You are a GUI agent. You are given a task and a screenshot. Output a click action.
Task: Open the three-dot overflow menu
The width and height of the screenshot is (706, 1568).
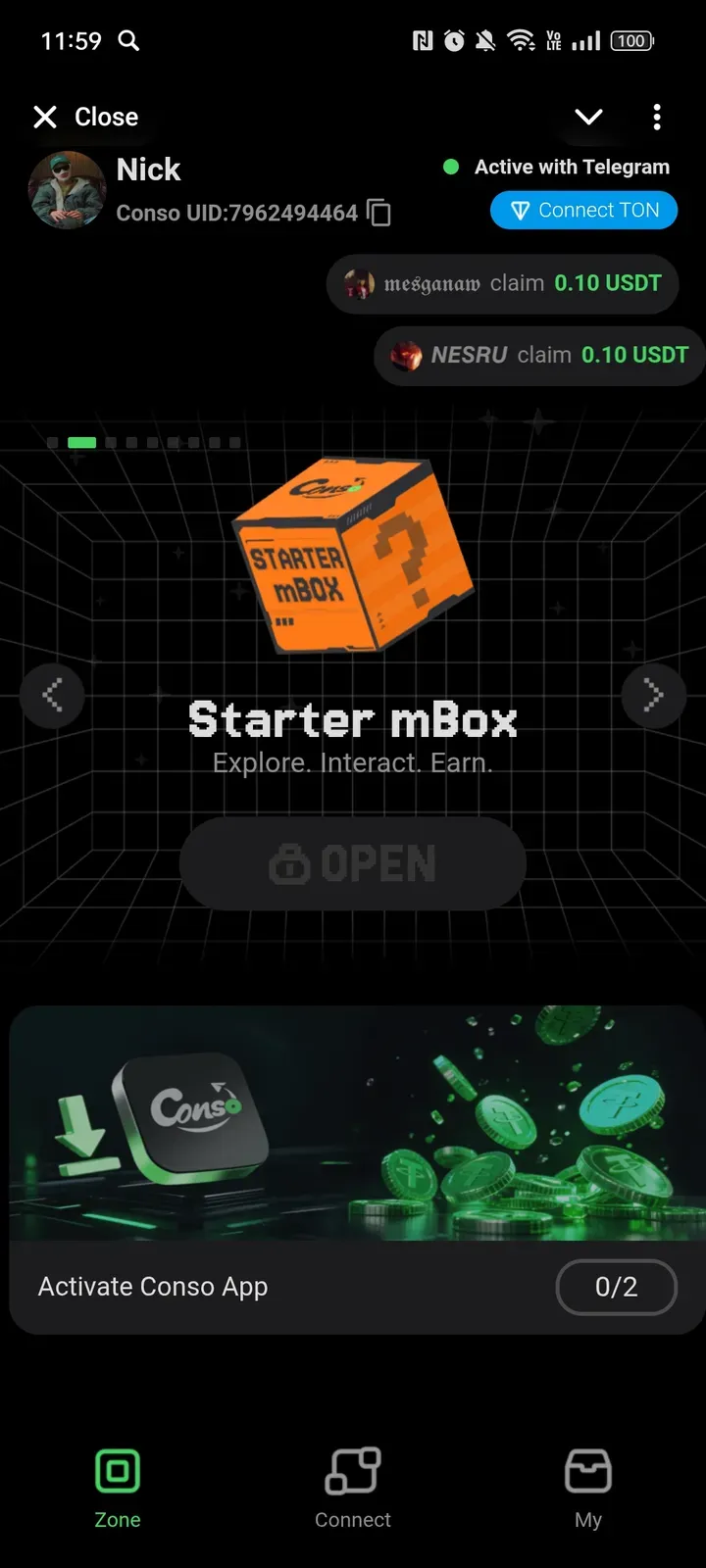[x=657, y=117]
